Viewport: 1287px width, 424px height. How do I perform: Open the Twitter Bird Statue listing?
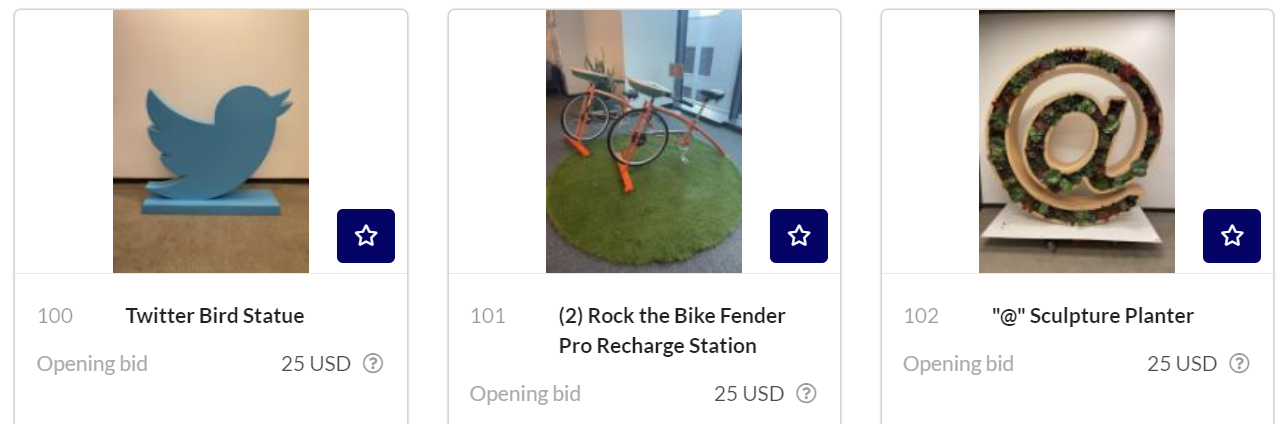215,316
